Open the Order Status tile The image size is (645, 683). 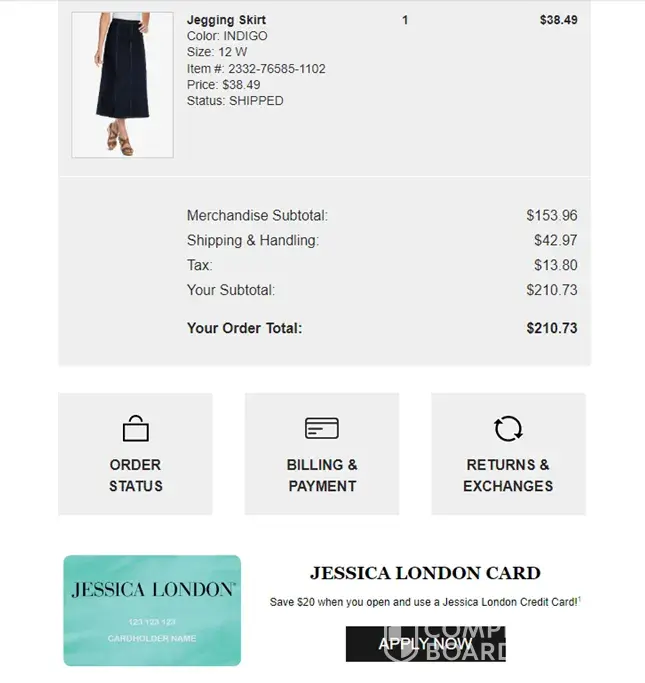135,454
